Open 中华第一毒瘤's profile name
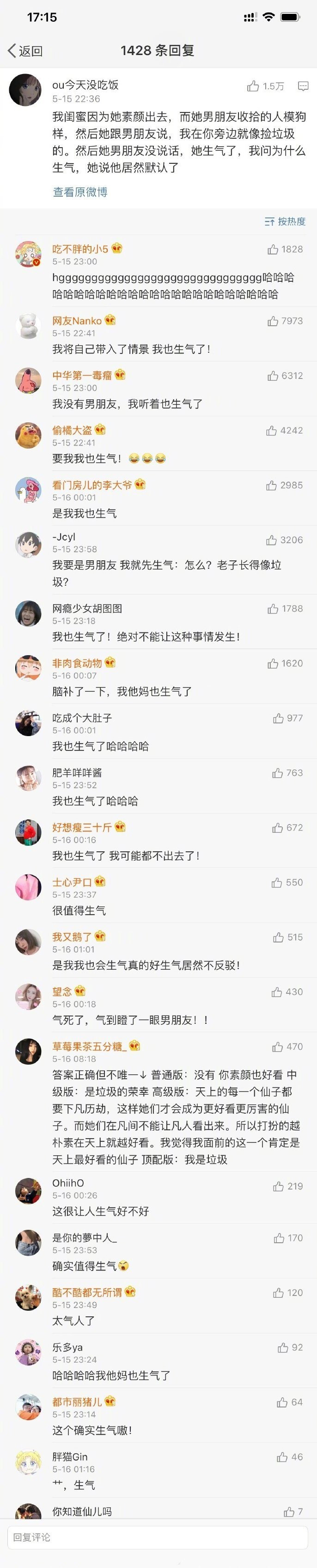 [81, 375]
